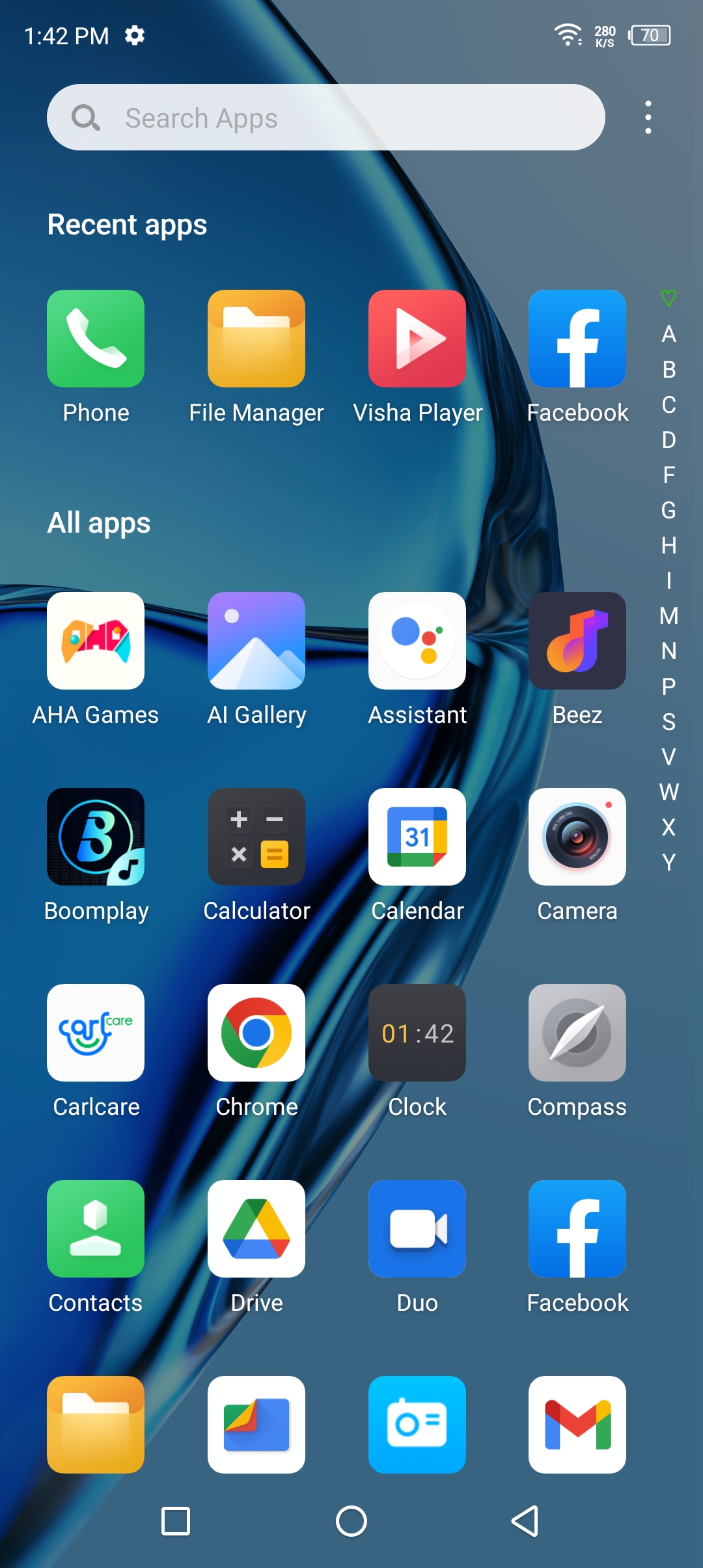Launch Chrome browser

pyautogui.click(x=256, y=1033)
